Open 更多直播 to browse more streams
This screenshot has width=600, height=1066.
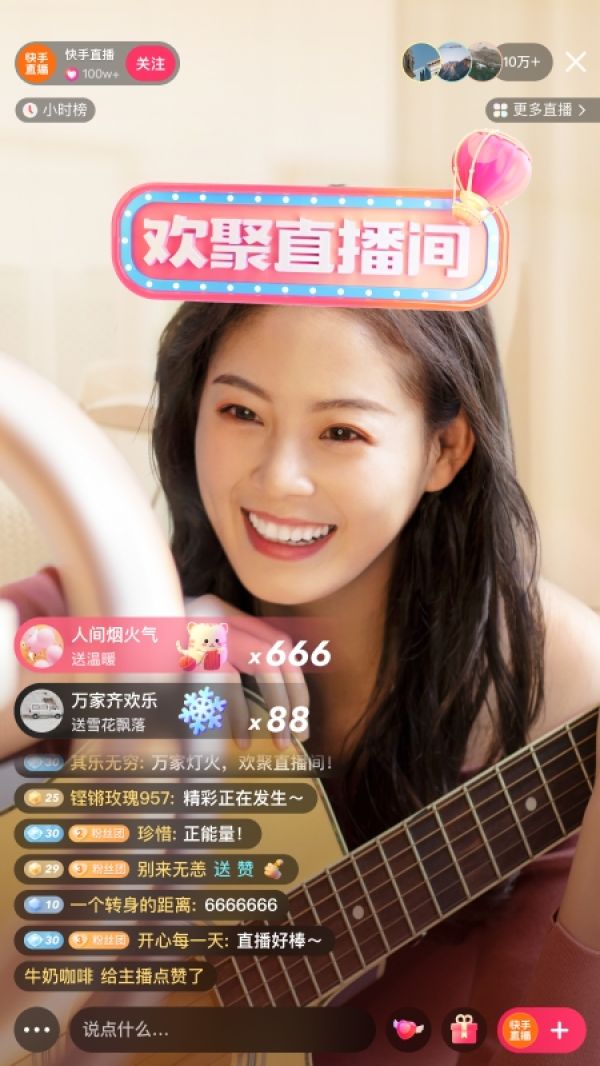point(536,110)
